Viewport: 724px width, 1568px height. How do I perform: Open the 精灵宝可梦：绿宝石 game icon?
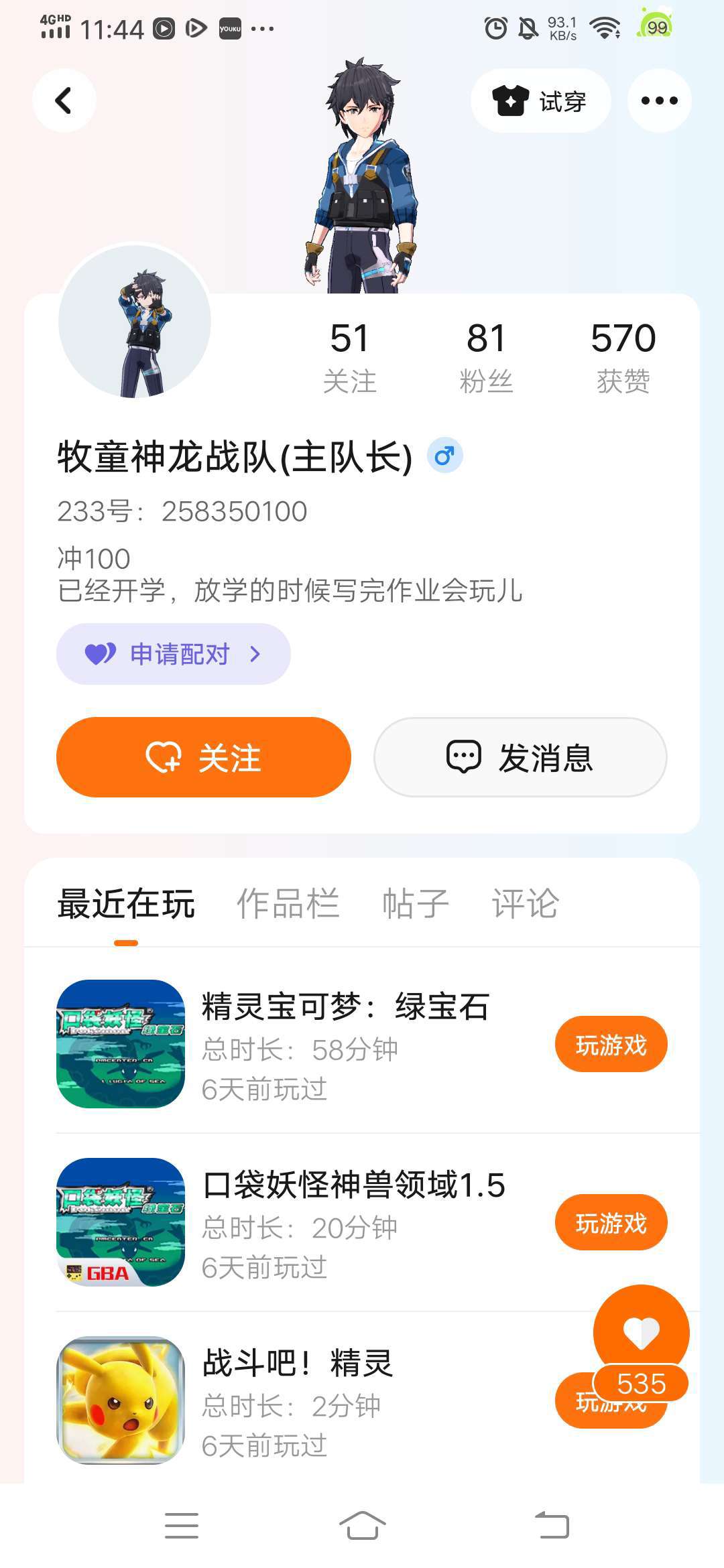pos(121,1044)
